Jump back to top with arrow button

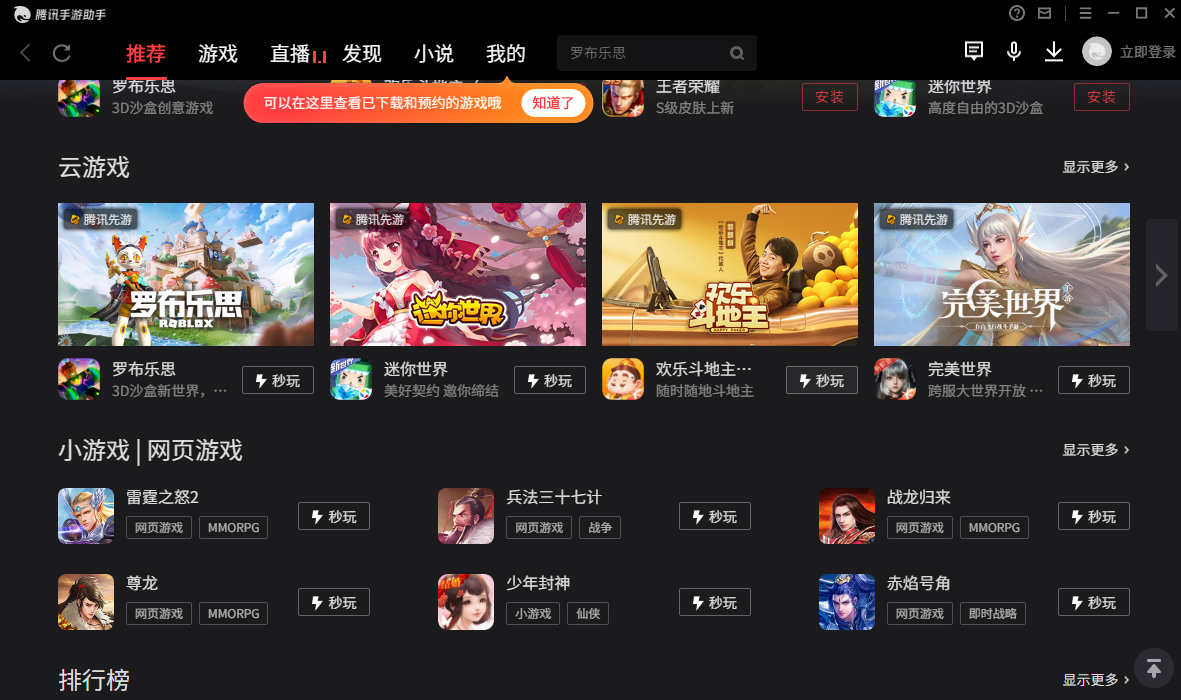point(1153,668)
